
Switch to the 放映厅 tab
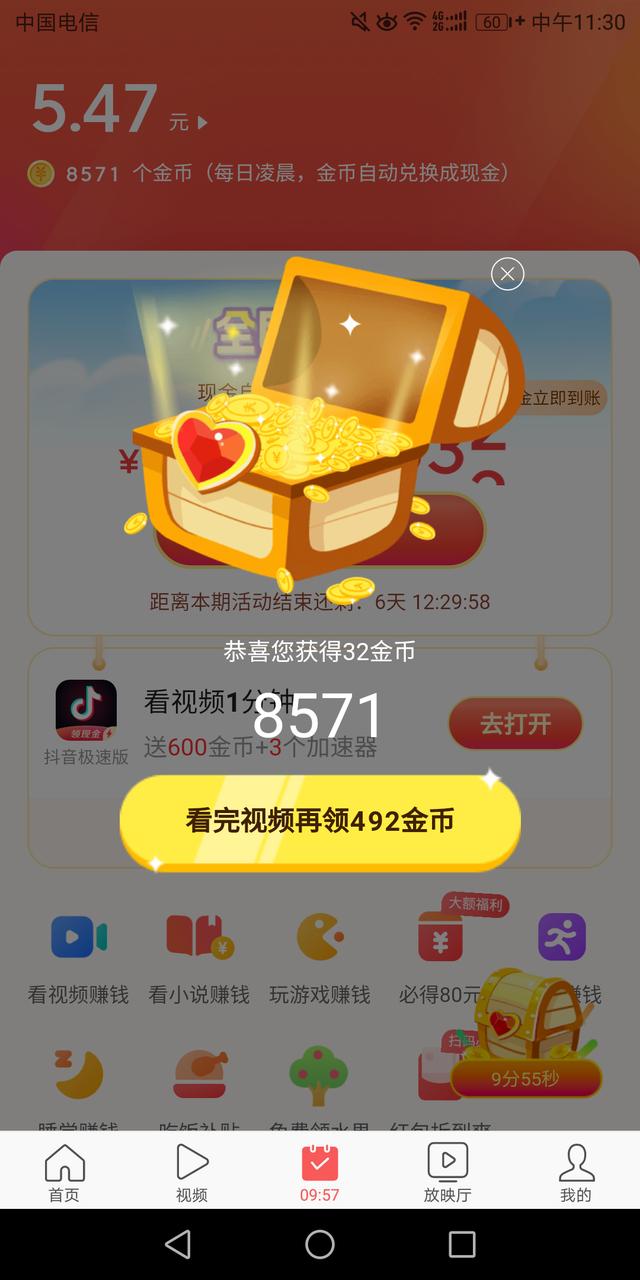tap(447, 1172)
